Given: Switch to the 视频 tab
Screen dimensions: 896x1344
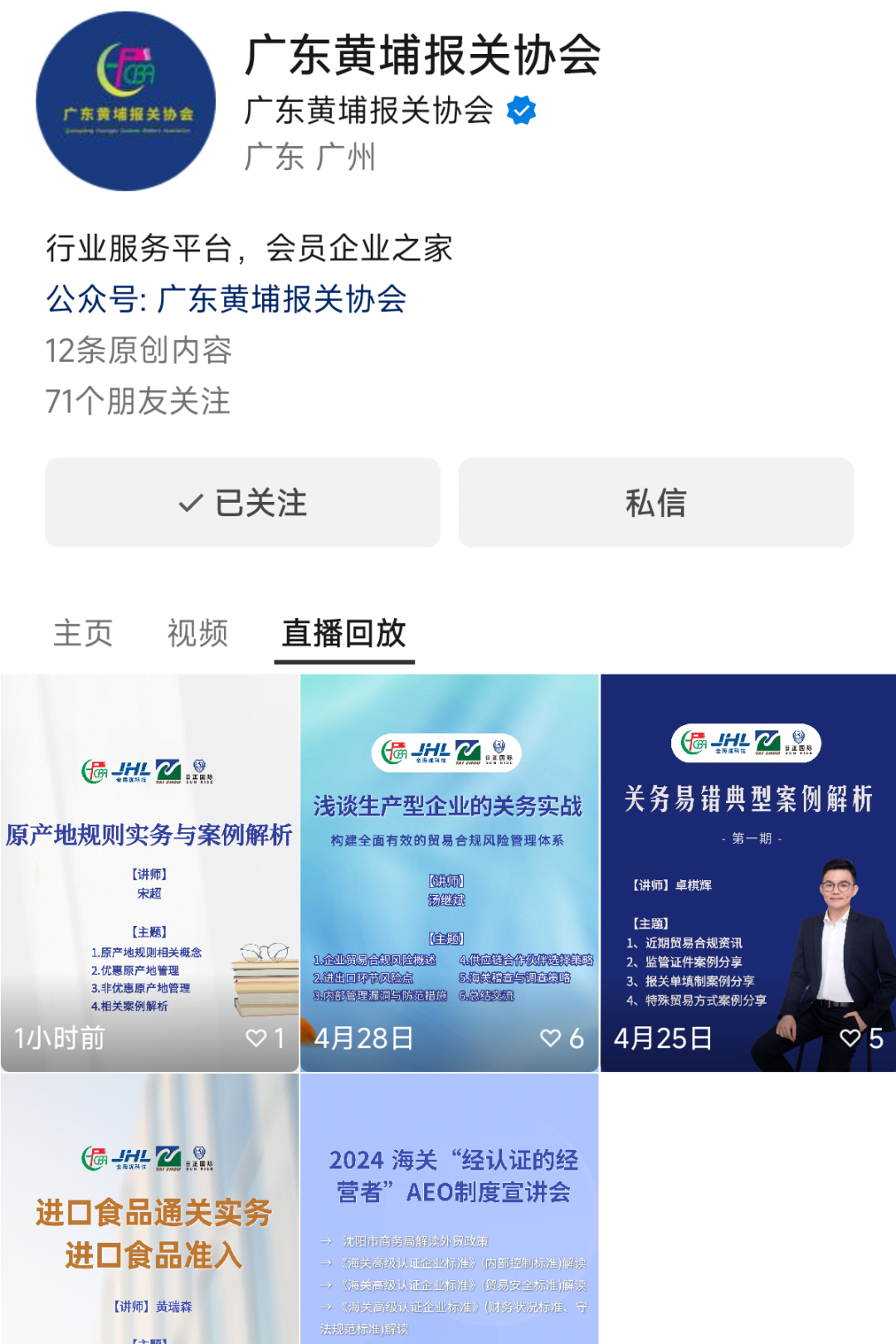Looking at the screenshot, I should click(197, 634).
